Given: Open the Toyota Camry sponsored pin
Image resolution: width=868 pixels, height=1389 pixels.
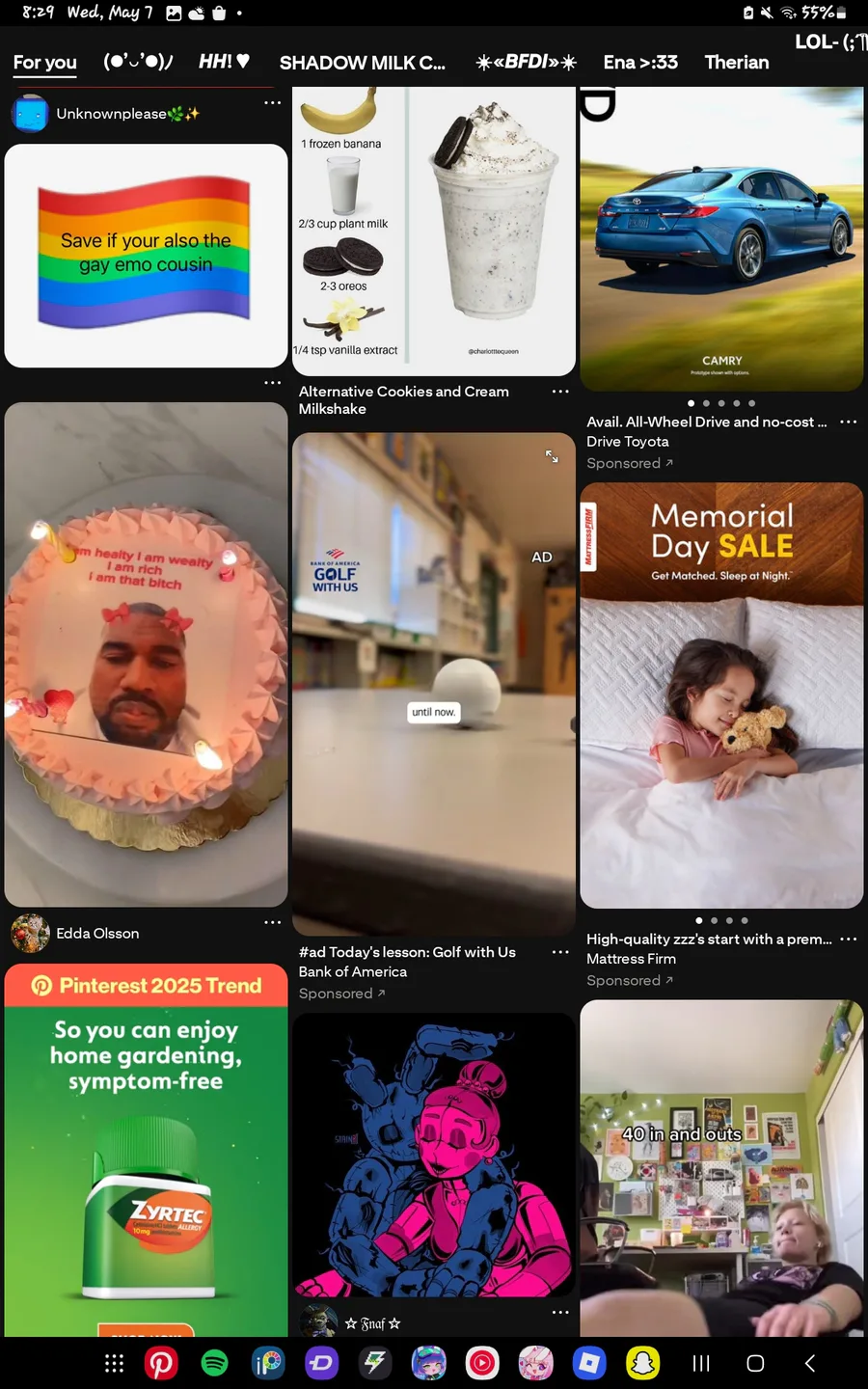Looking at the screenshot, I should point(721,239).
